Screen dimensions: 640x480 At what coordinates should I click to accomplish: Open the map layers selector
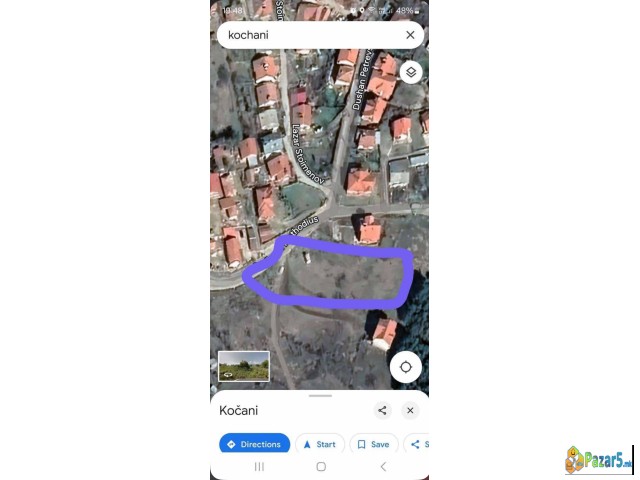[410, 72]
